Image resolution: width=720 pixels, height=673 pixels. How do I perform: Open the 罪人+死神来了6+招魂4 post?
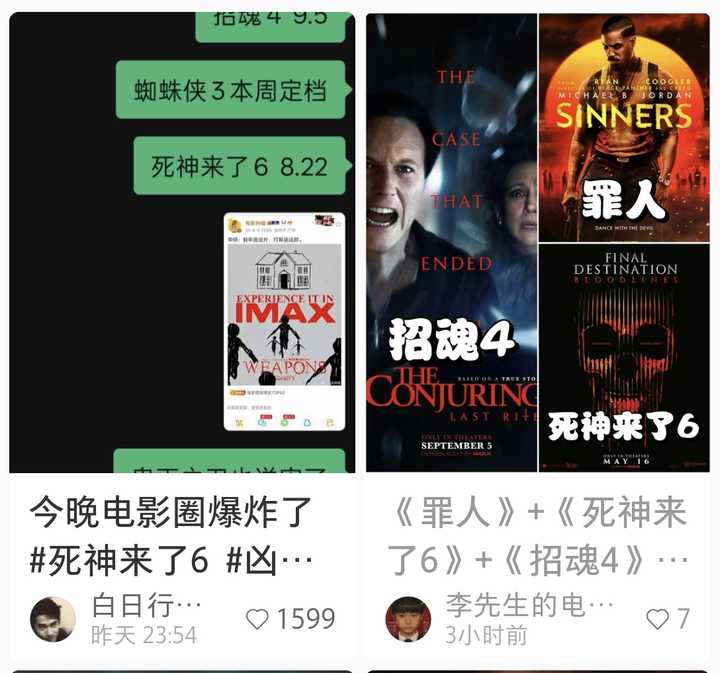[x=537, y=536]
